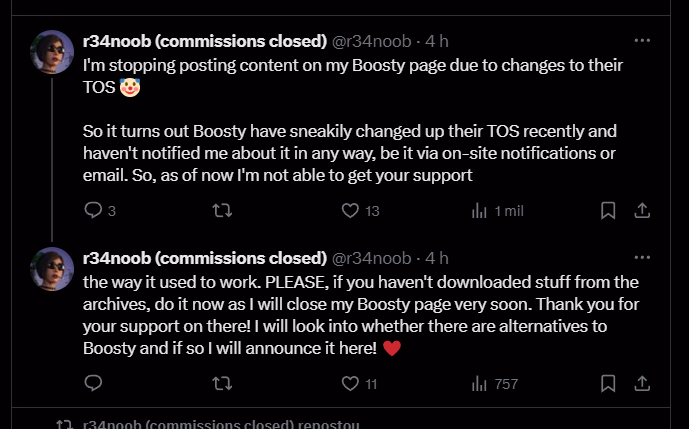View analytics of the tweet with 1 mil views
Screen dimensions: 689x429
point(479,211)
